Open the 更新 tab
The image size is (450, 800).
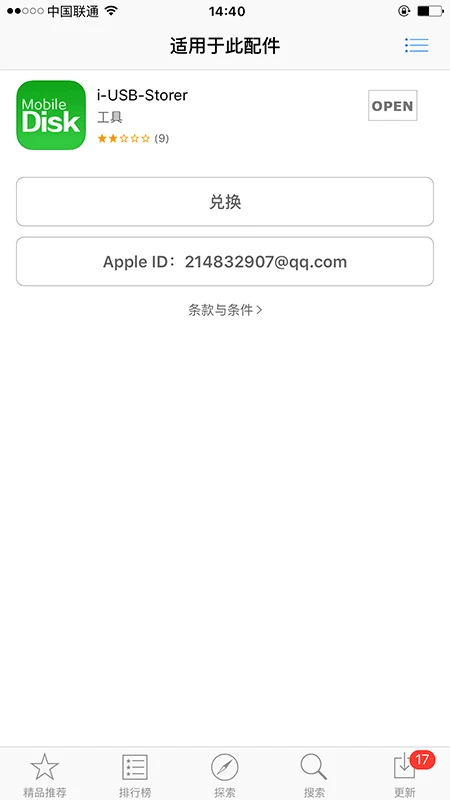[x=406, y=774]
